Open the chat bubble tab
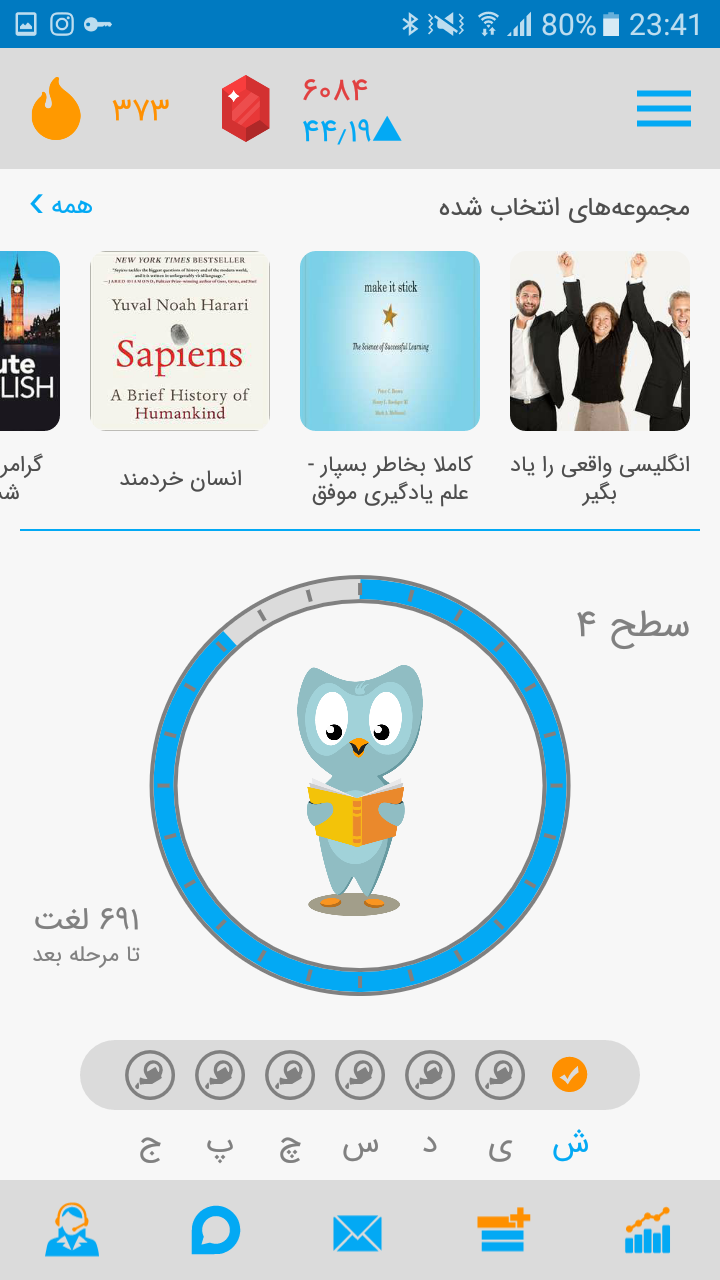 [216, 1230]
